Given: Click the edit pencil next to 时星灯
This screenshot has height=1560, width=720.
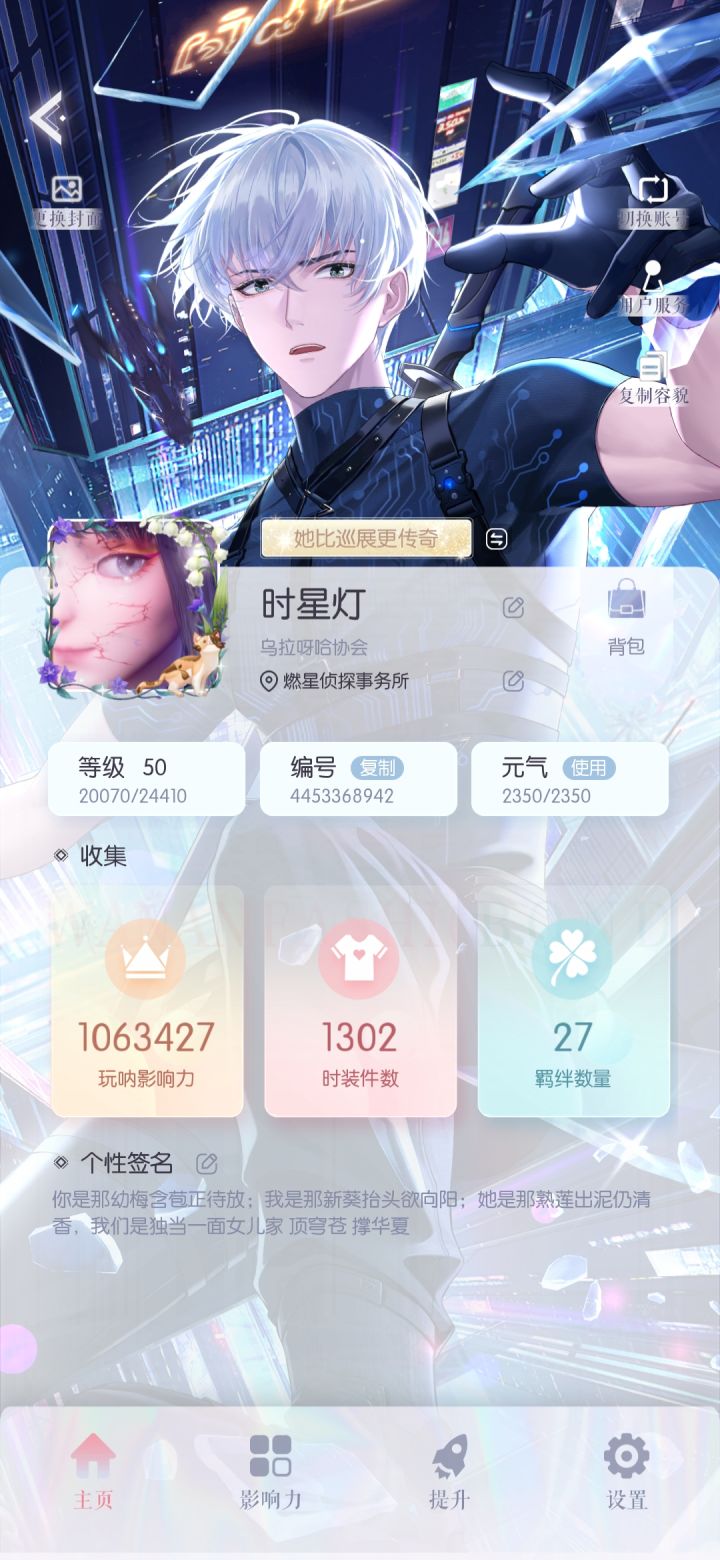Looking at the screenshot, I should coord(515,609).
